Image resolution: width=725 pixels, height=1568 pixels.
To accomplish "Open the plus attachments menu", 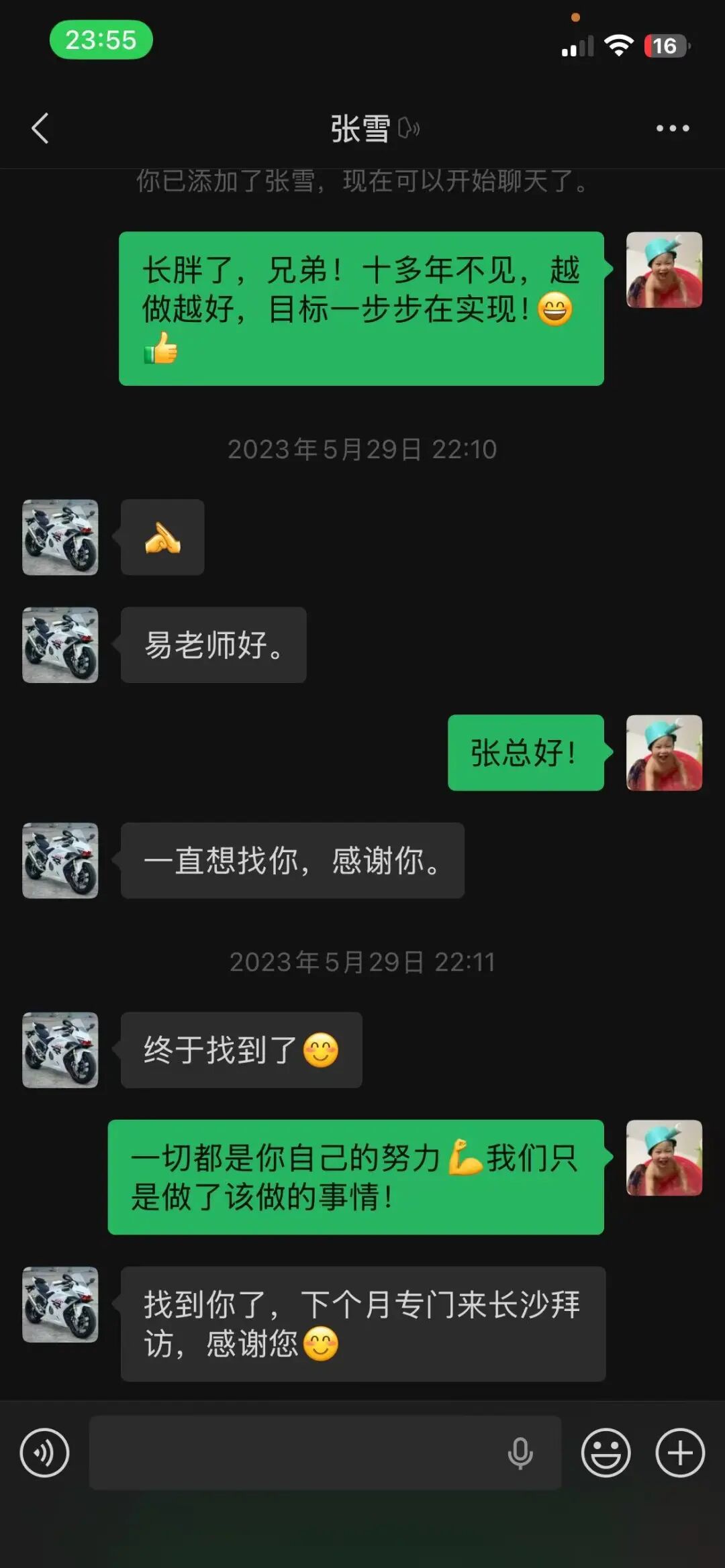I will point(679,1453).
